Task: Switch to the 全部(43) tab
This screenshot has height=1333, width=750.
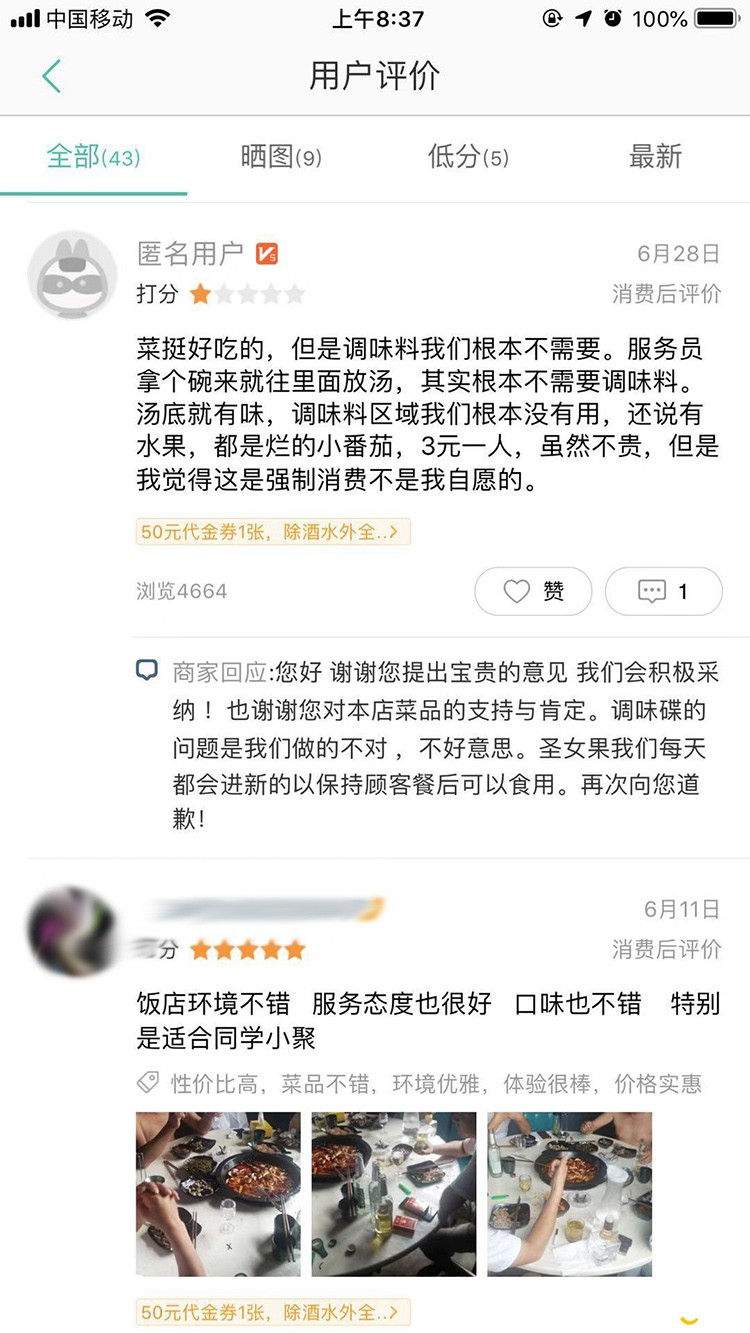Action: 94,157
